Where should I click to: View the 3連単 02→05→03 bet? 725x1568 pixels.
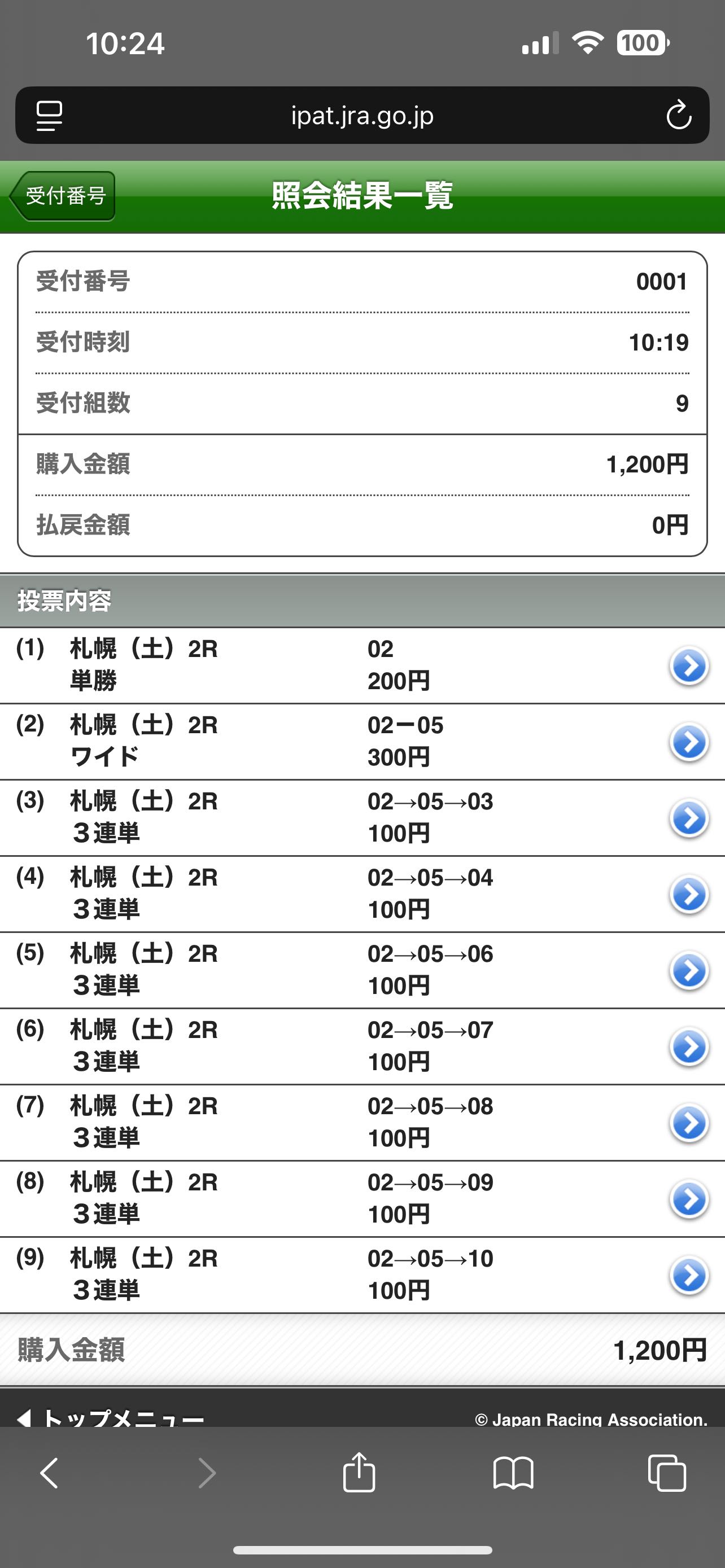click(x=688, y=818)
